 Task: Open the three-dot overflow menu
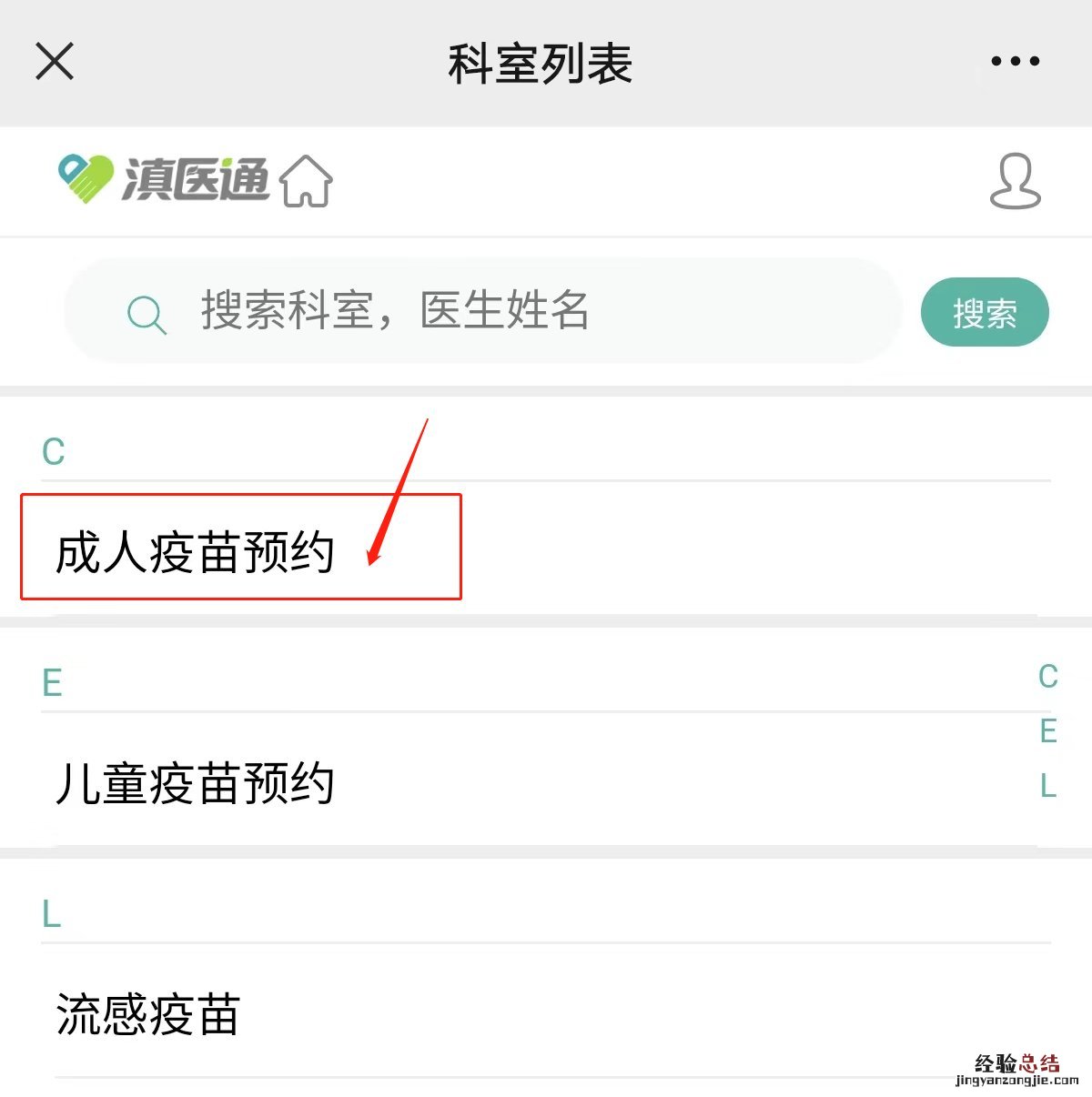tap(1015, 62)
